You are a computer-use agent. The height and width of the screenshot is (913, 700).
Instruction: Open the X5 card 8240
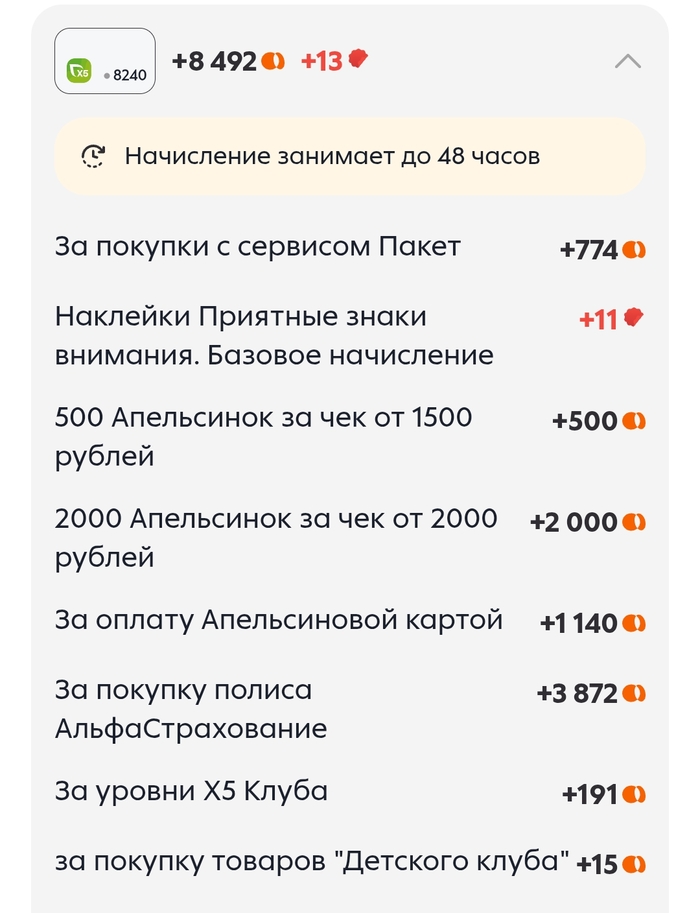105,61
